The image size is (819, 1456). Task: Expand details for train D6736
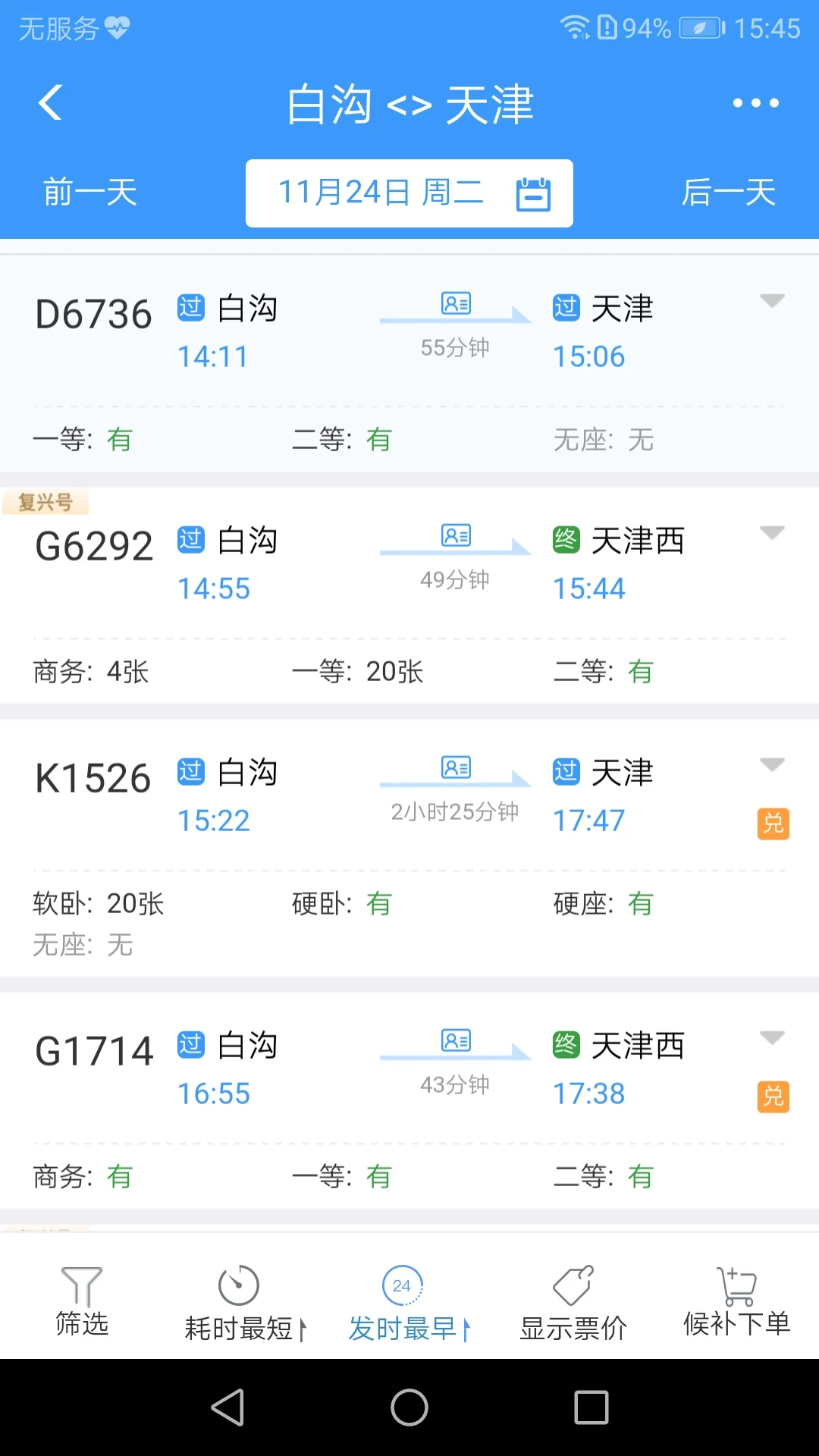tap(772, 301)
